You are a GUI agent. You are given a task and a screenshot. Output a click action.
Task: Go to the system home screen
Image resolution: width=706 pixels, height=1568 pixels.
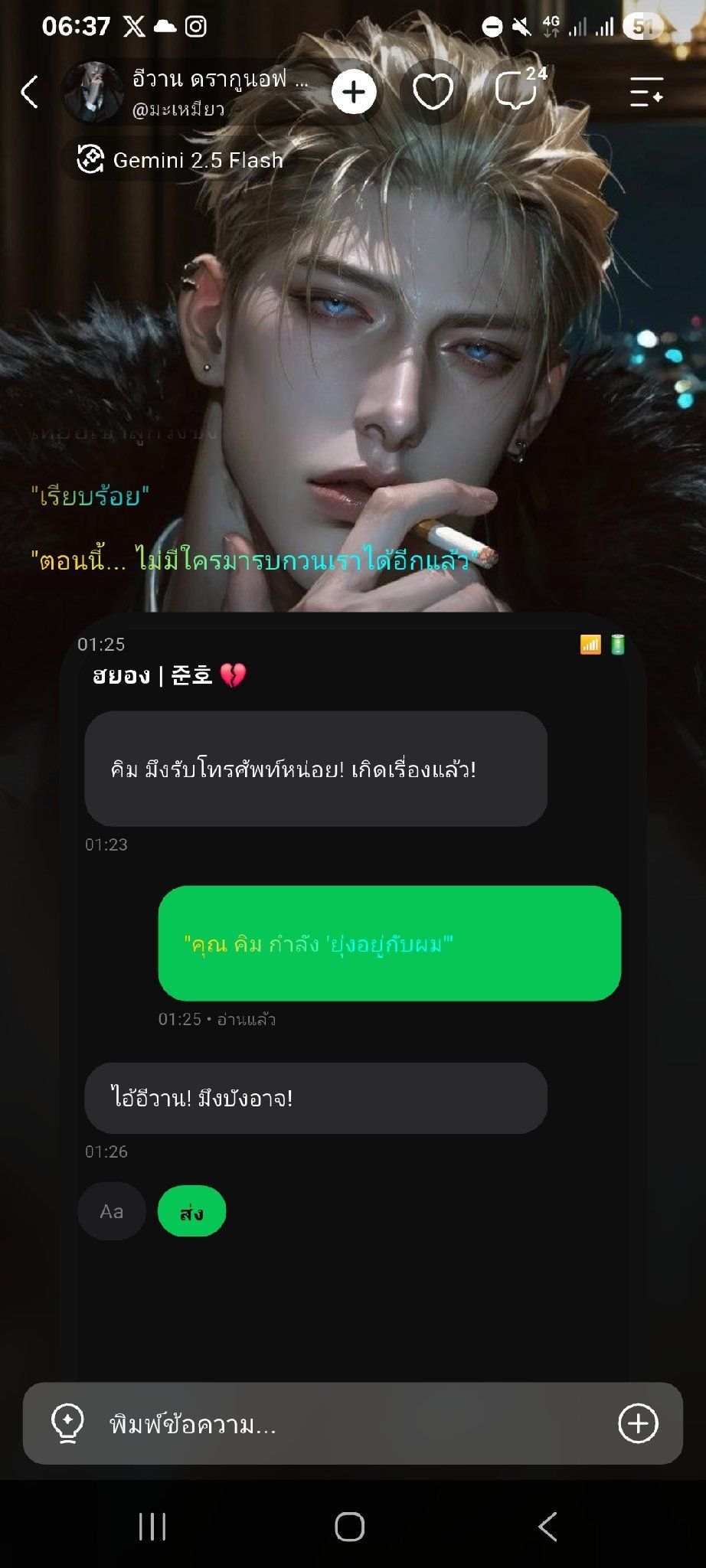pyautogui.click(x=350, y=1527)
